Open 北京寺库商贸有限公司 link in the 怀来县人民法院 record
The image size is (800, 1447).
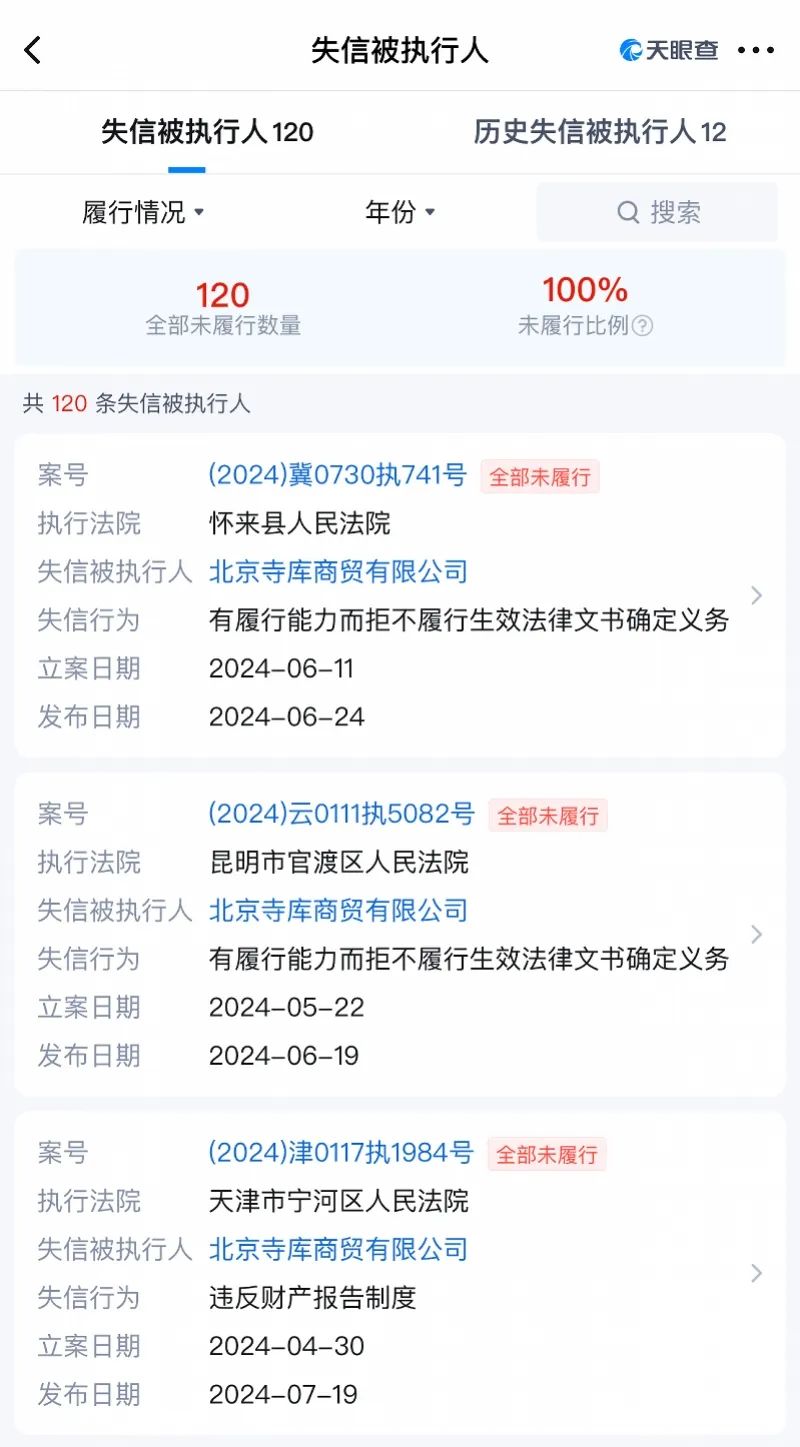click(338, 572)
